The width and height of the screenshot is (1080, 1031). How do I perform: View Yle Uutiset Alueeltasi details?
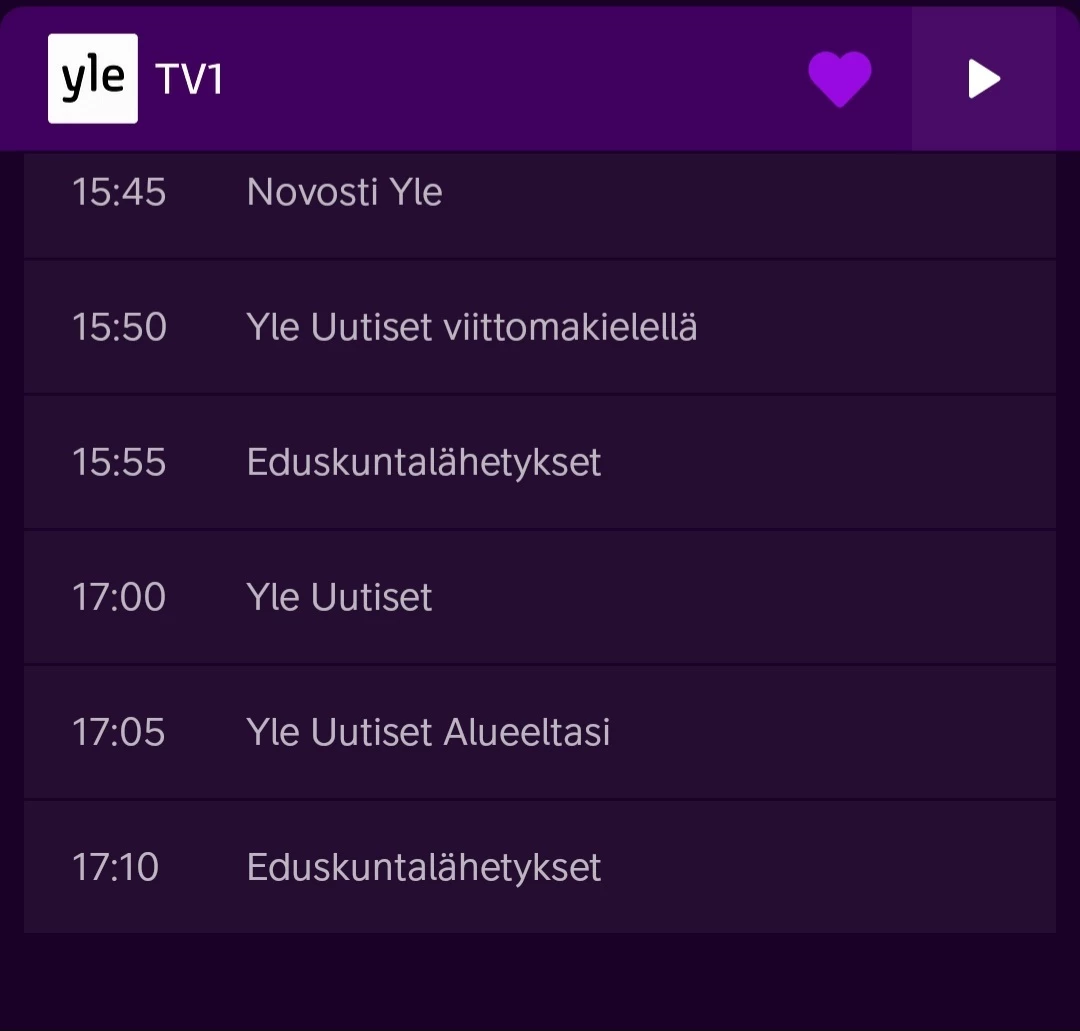(x=540, y=732)
